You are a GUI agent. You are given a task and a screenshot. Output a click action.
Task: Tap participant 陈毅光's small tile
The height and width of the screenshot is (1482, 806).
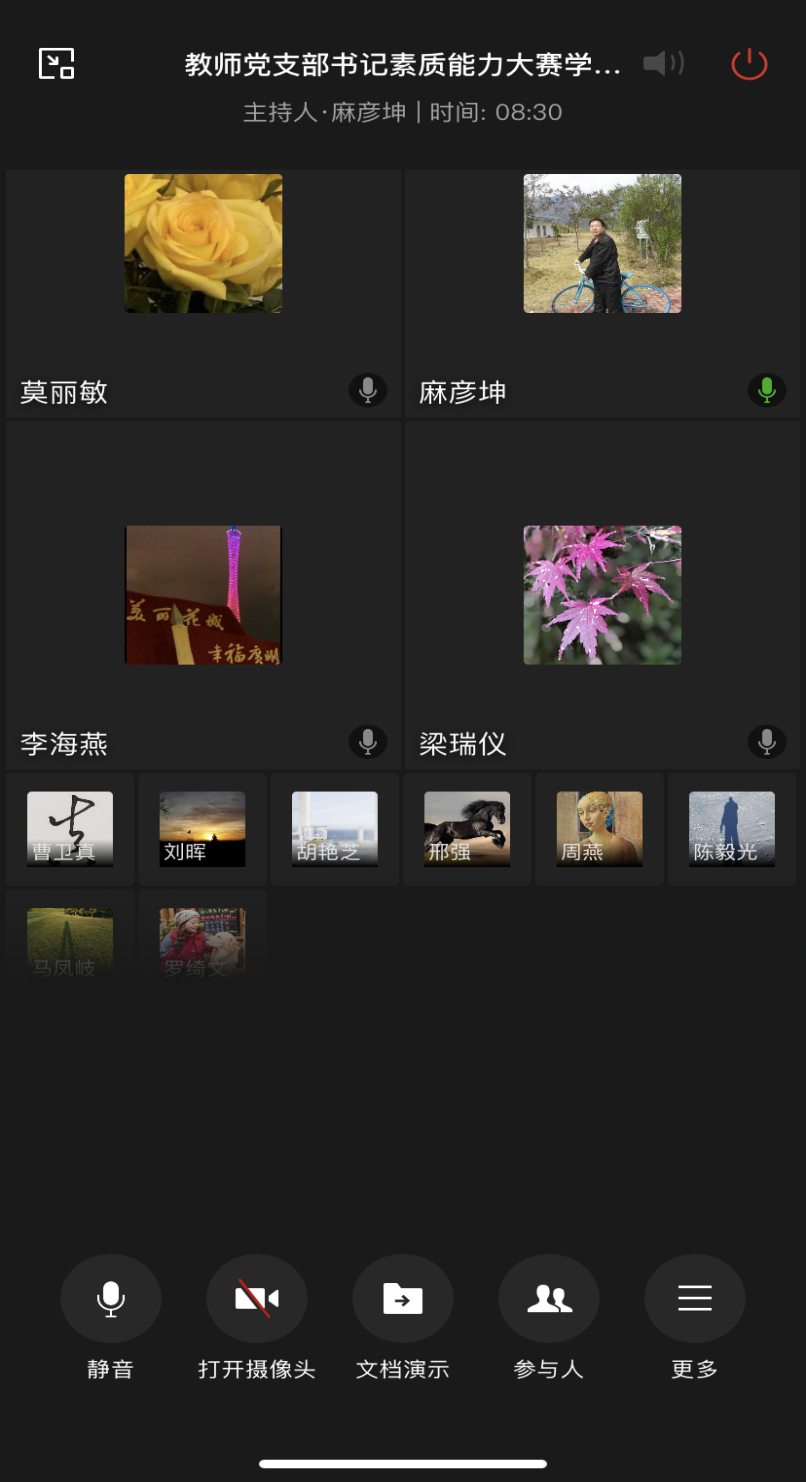732,829
